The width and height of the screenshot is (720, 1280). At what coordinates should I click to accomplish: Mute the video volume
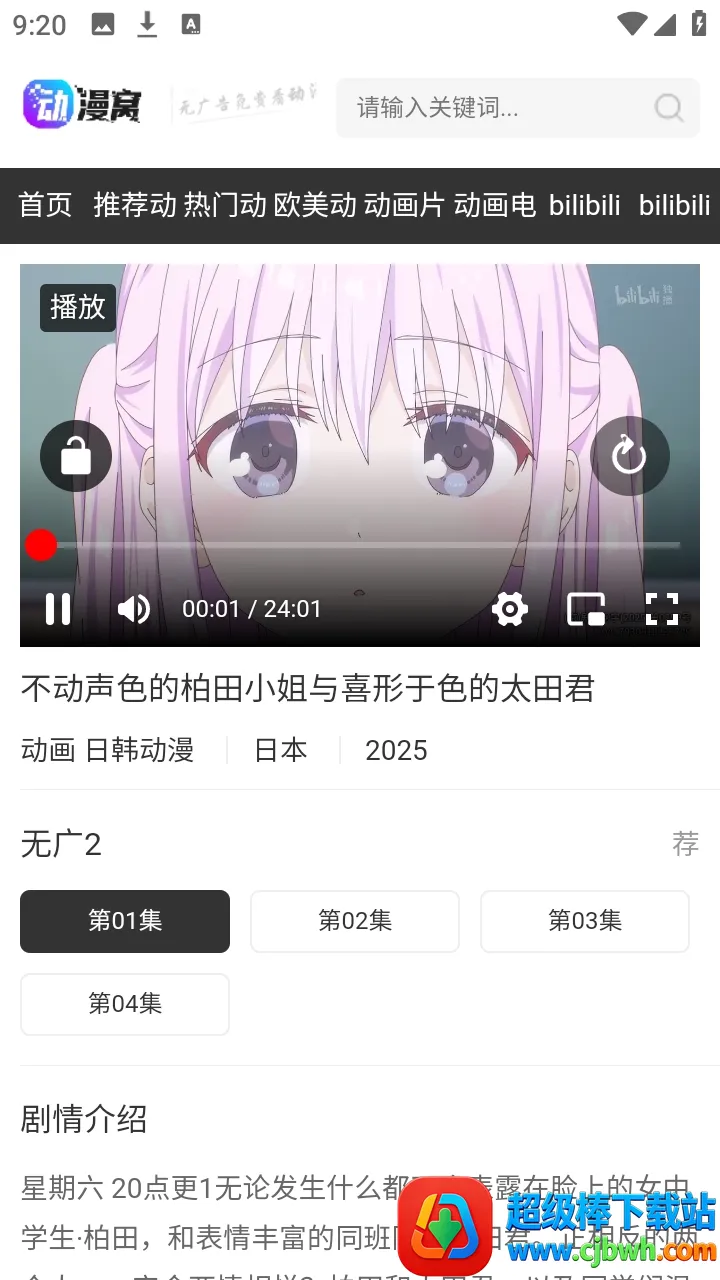point(133,609)
